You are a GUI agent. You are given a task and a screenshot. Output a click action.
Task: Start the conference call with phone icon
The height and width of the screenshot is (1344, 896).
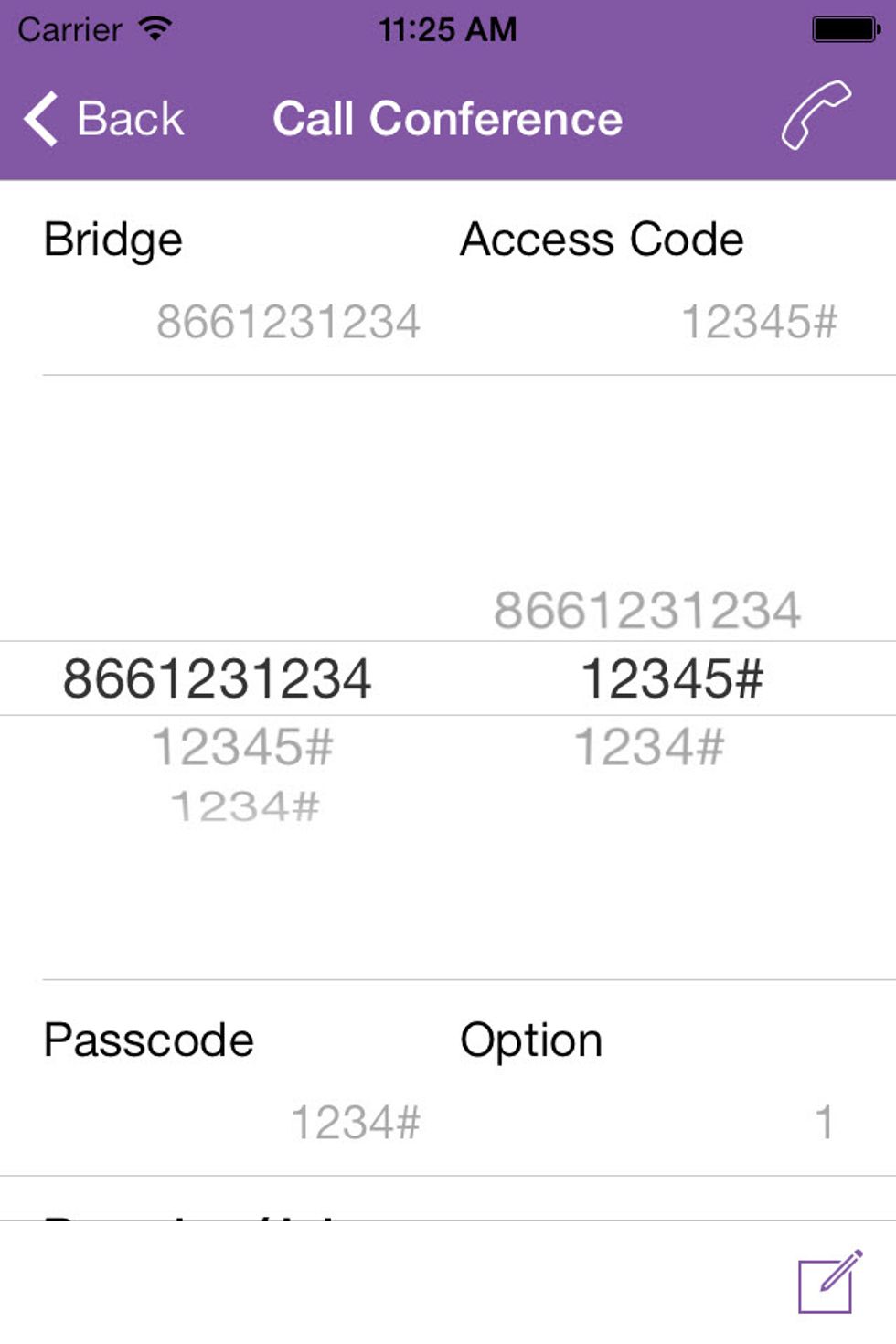pos(815,115)
